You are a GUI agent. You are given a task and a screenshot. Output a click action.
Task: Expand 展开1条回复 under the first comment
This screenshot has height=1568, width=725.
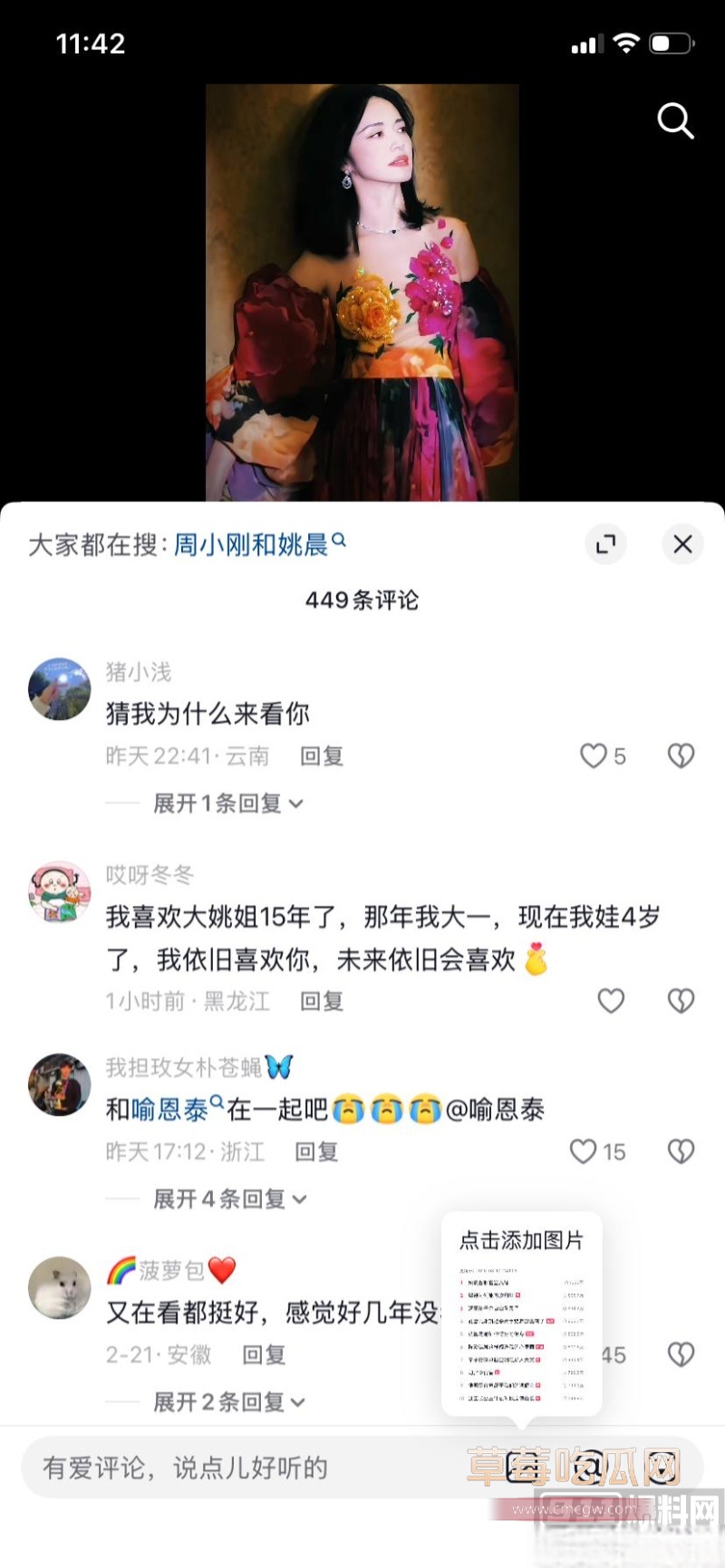[x=227, y=803]
